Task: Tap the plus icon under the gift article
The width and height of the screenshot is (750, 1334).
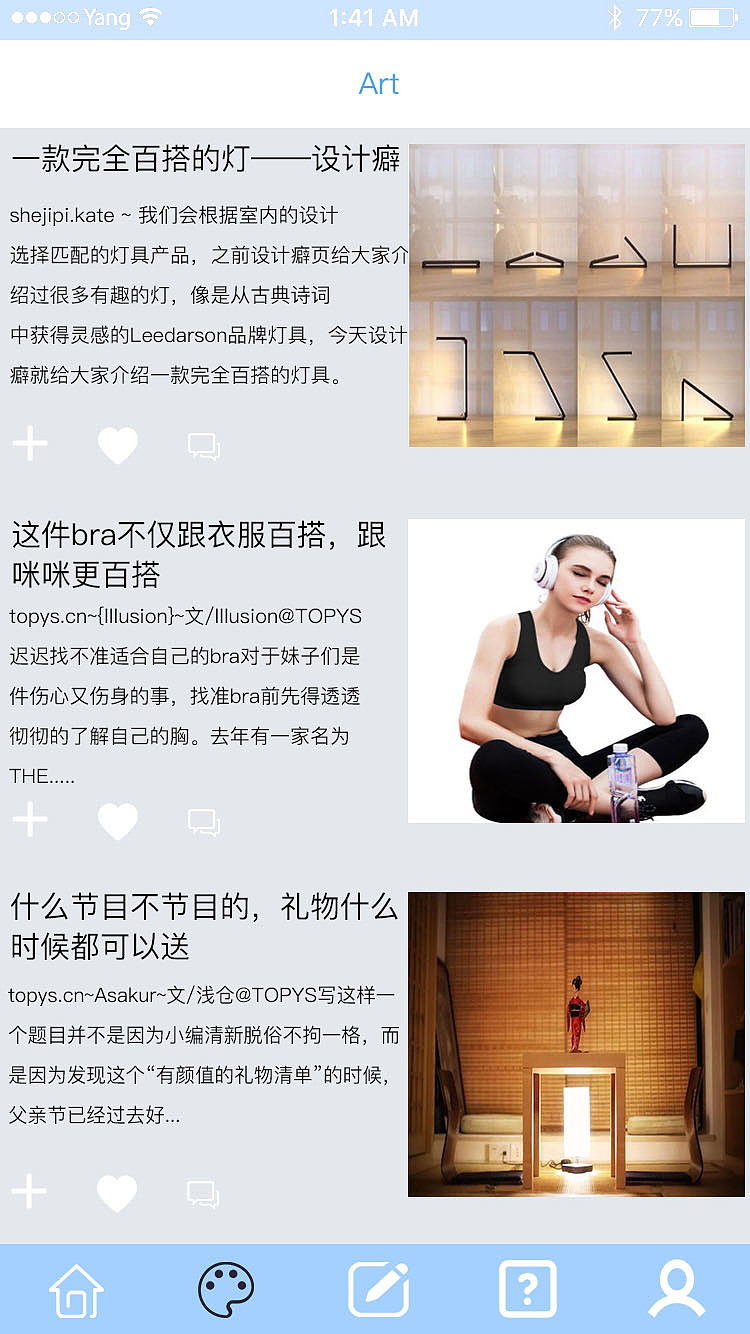Action: click(x=30, y=1191)
